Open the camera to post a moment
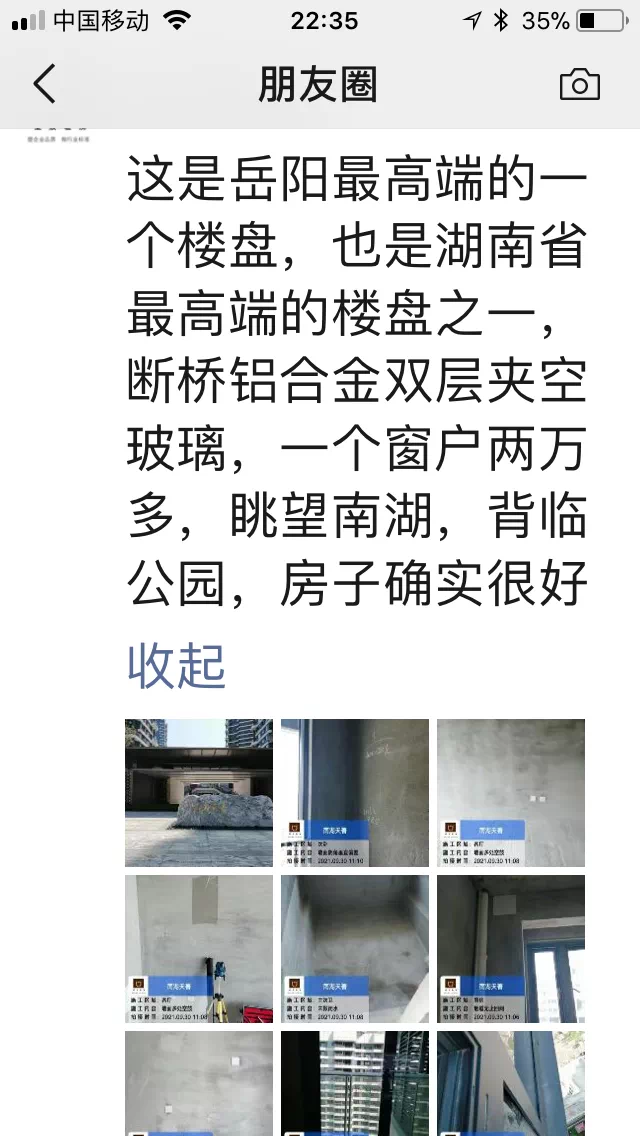Viewport: 640px width, 1136px height. [579, 85]
